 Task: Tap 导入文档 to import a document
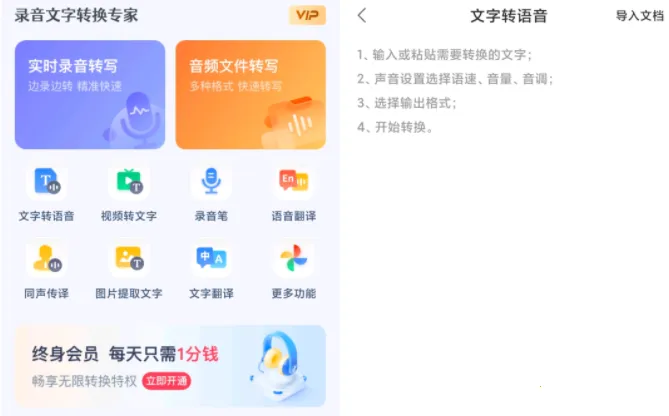pos(639,16)
